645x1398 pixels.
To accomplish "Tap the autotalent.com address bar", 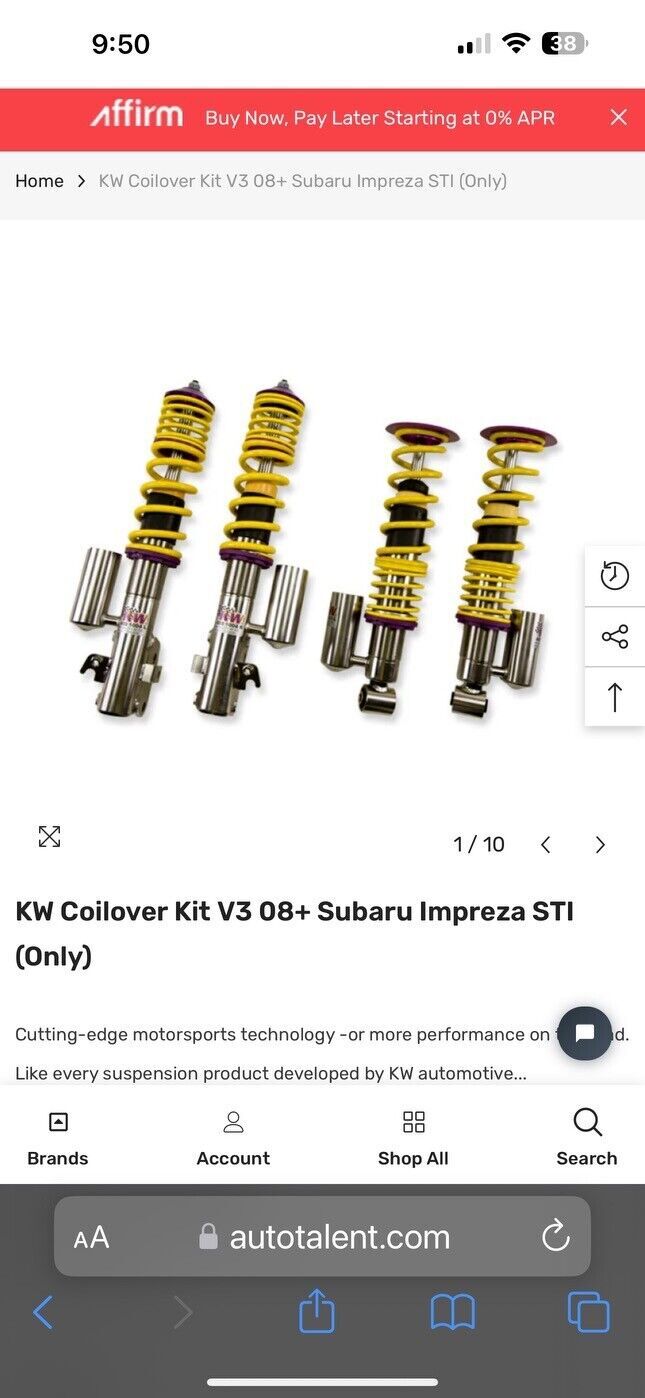I will click(325, 1238).
